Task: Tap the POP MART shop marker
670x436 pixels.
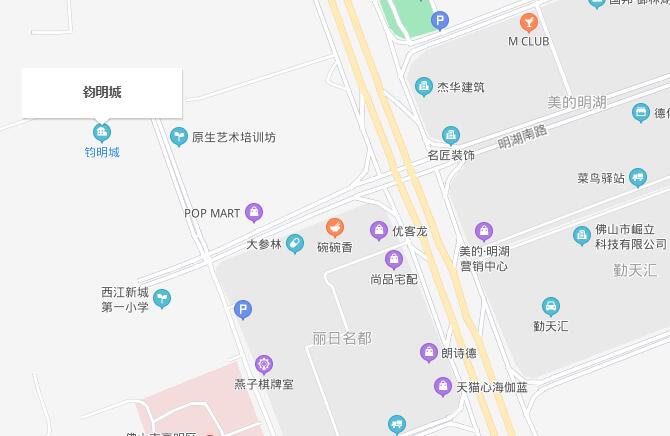Action: click(254, 212)
